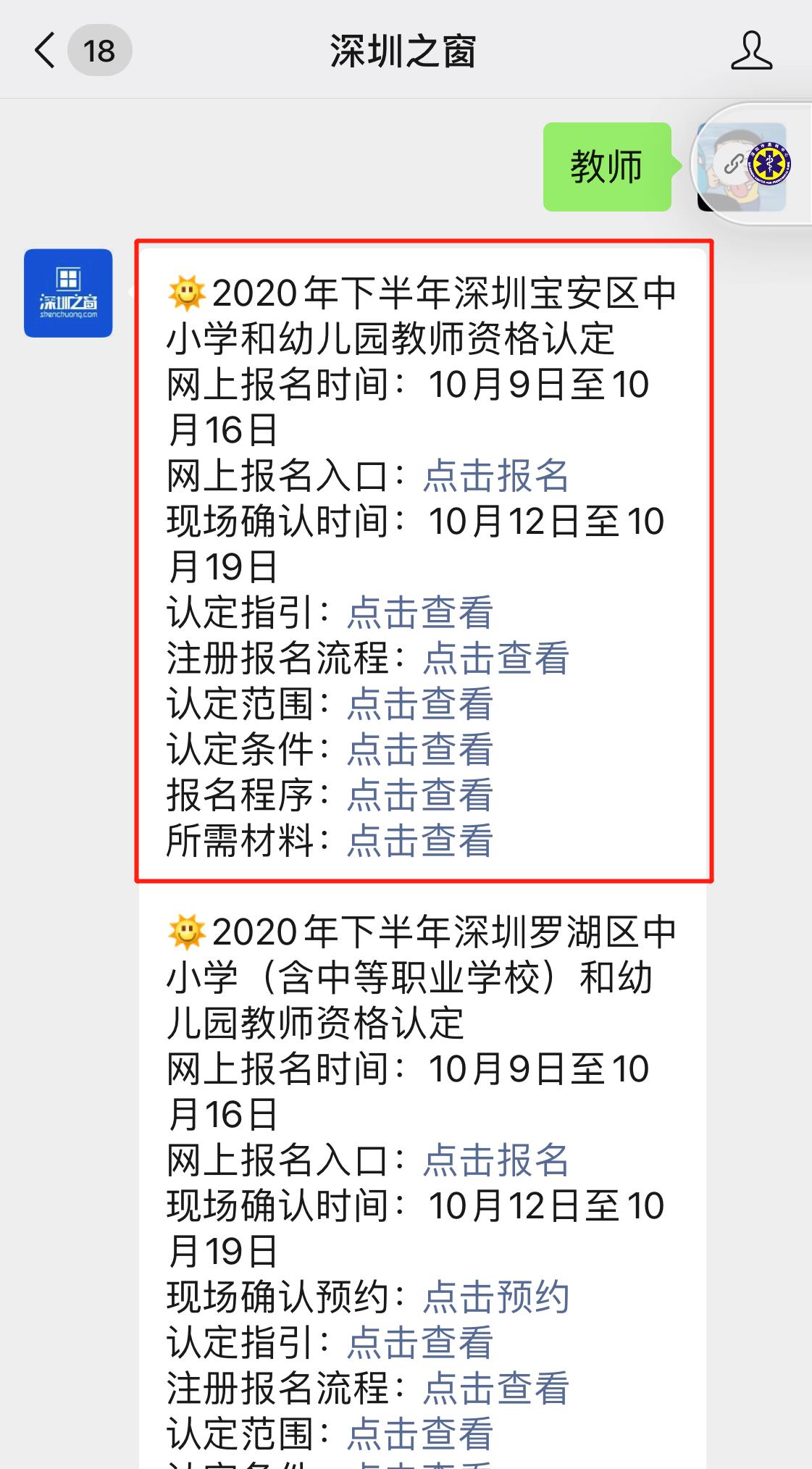Viewport: 812px width, 1469px height.
Task: Open 点击查看 link for 认定条件 in Bao'an notice
Action: (420, 750)
